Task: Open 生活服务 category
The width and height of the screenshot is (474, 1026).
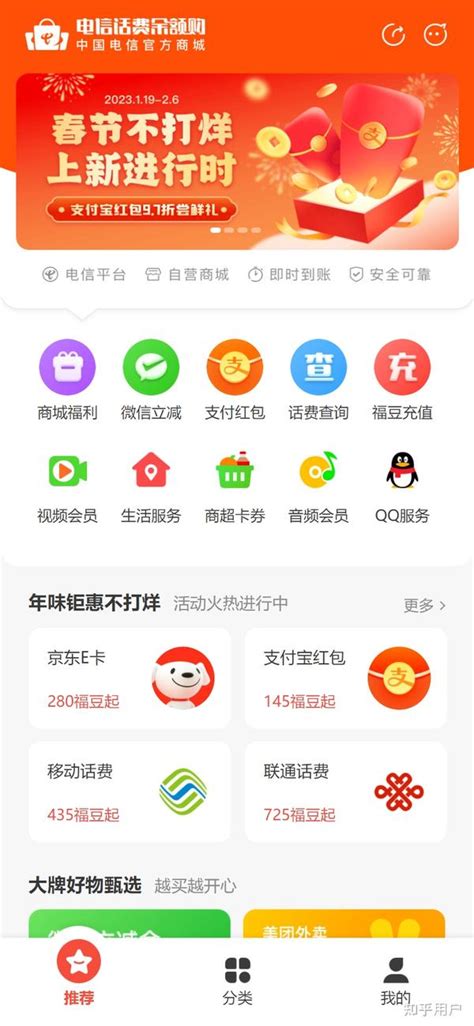Action: (x=151, y=487)
